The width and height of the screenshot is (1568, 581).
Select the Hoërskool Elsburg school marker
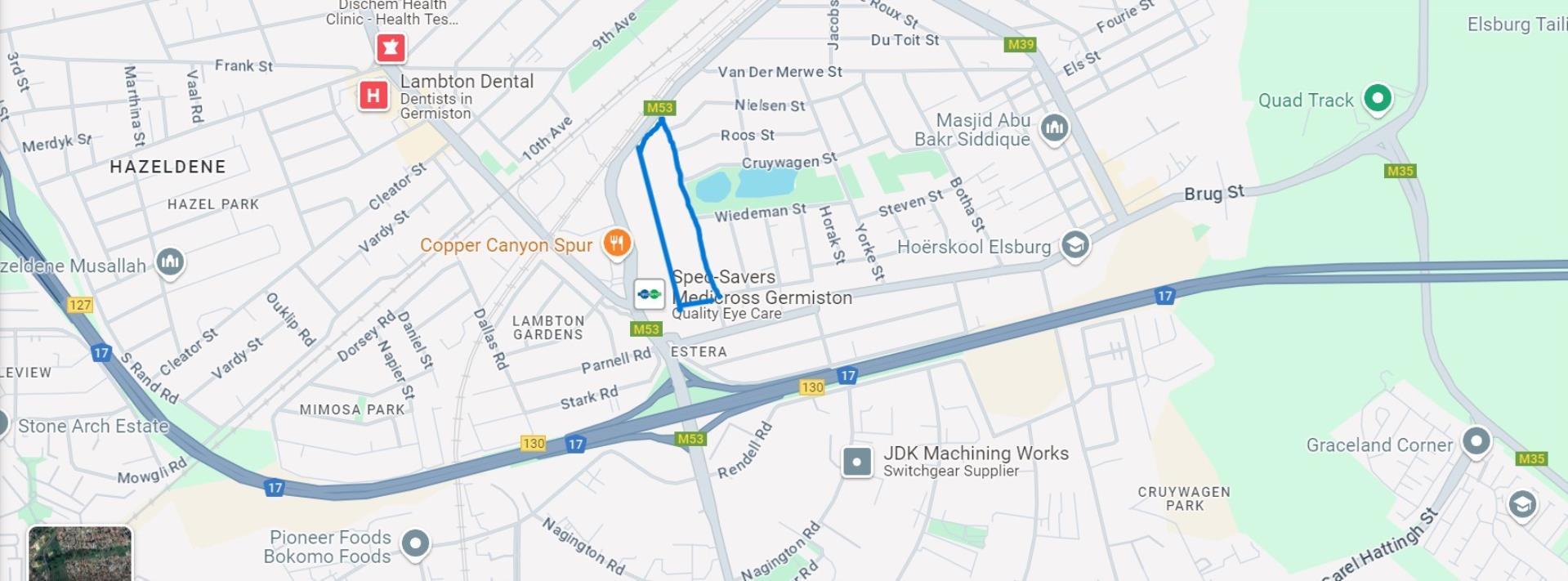1074,244
